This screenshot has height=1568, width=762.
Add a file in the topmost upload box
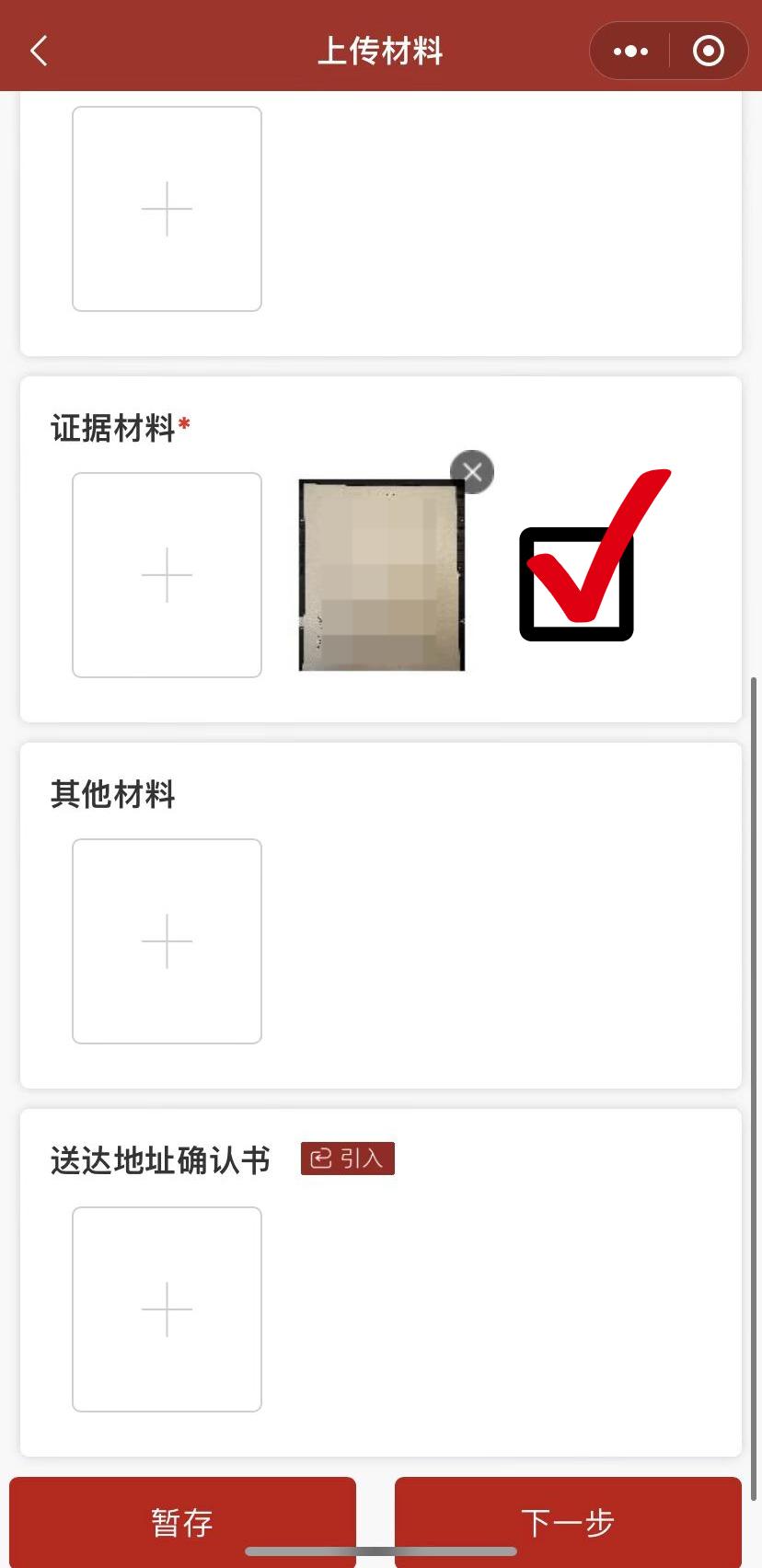167,209
